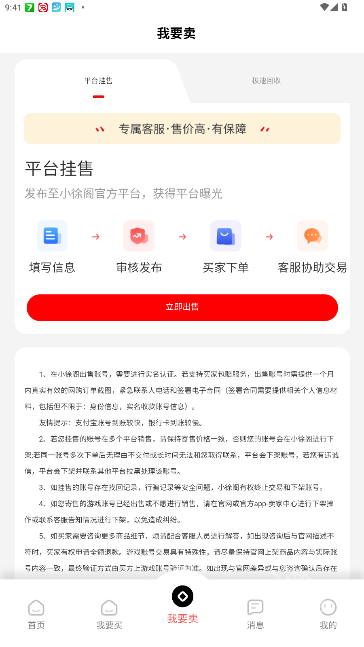
Task: Open the 消息 messages tab
Action: point(255,614)
